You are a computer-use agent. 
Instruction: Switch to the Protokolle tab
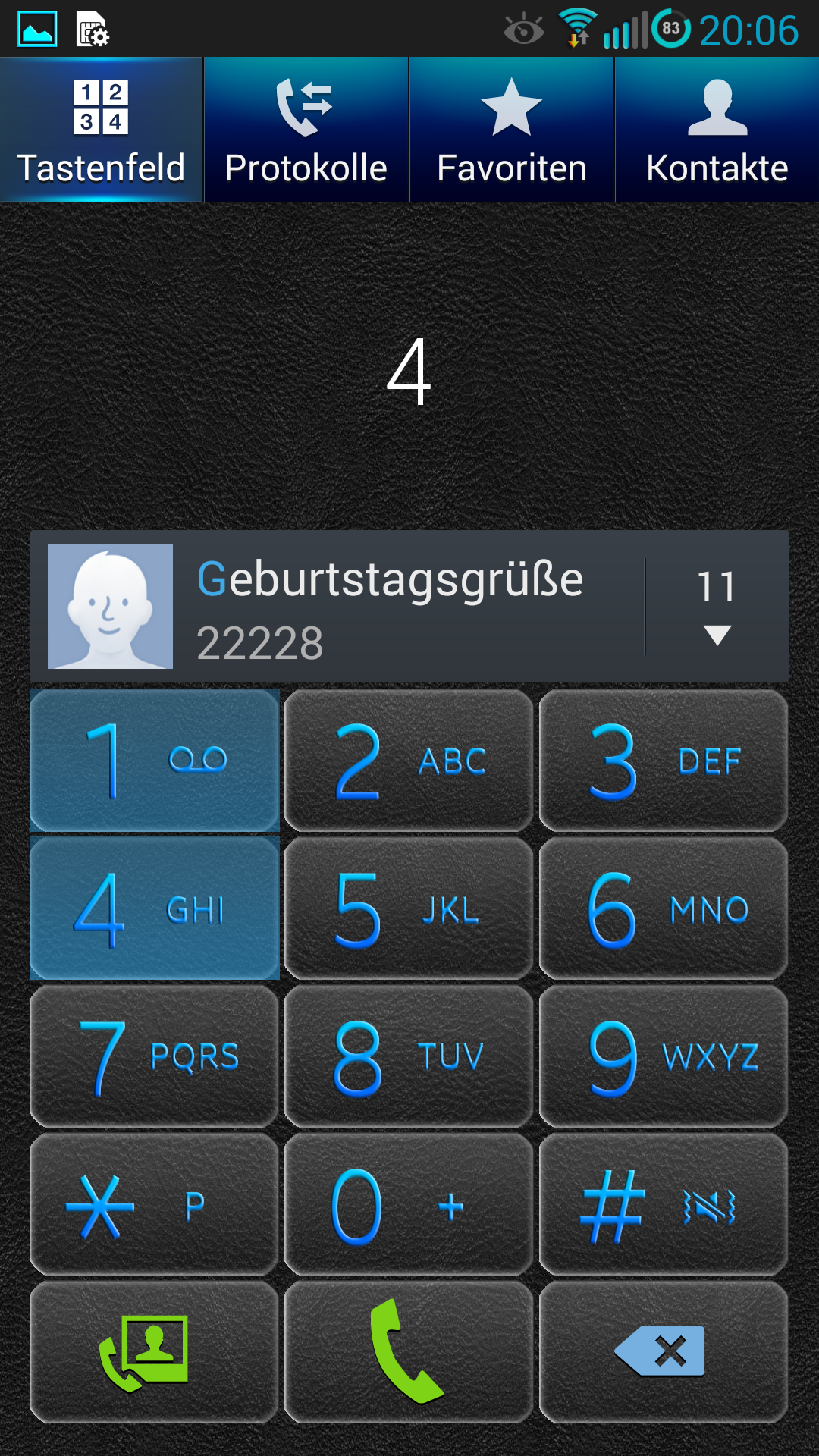[306, 130]
